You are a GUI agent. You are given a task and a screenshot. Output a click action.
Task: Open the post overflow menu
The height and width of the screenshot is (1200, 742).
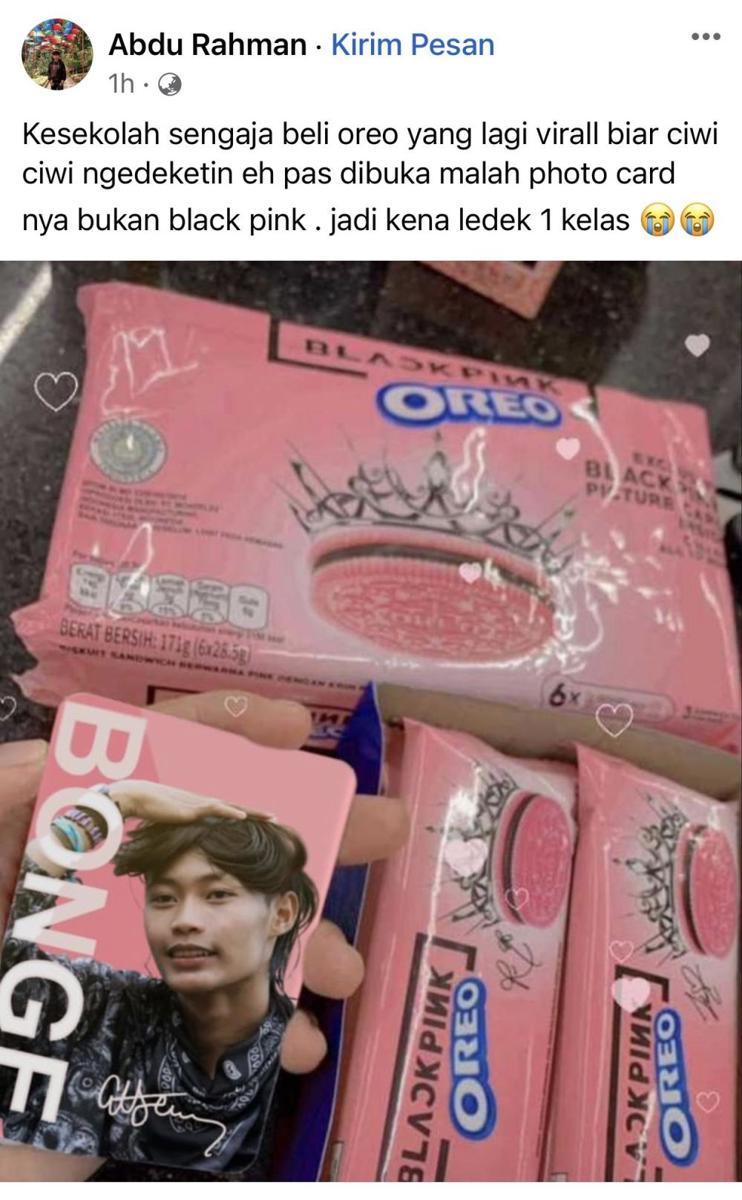click(705, 37)
